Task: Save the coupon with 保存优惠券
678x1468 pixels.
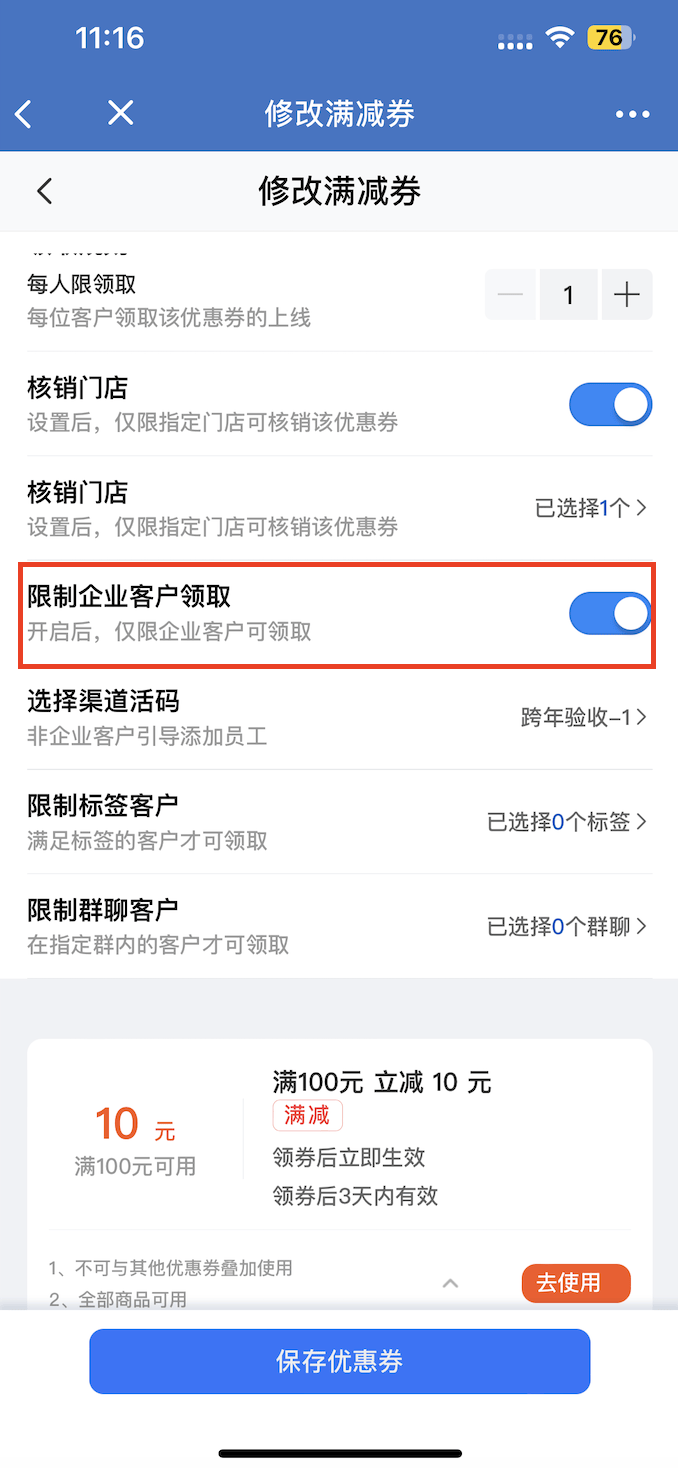Action: (339, 1361)
